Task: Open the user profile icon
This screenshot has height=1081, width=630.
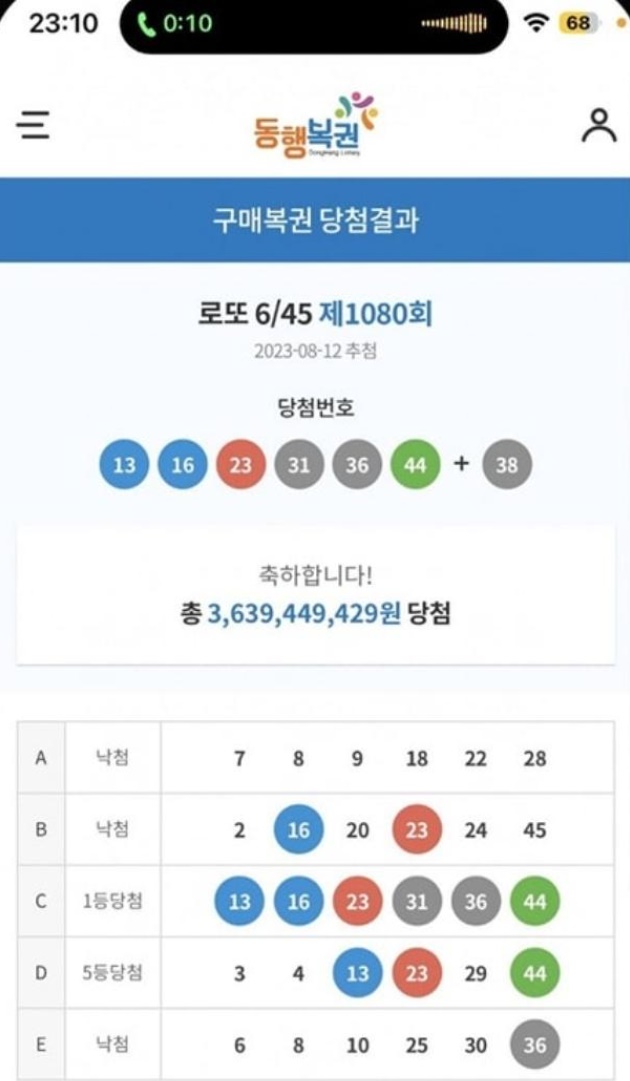Action: pos(598,125)
